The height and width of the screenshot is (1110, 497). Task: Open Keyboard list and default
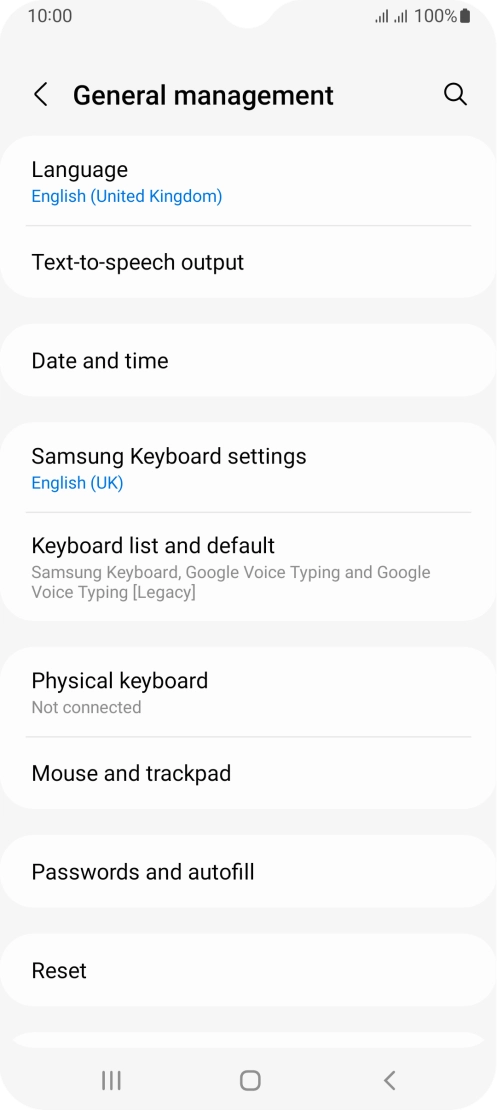pos(248,567)
